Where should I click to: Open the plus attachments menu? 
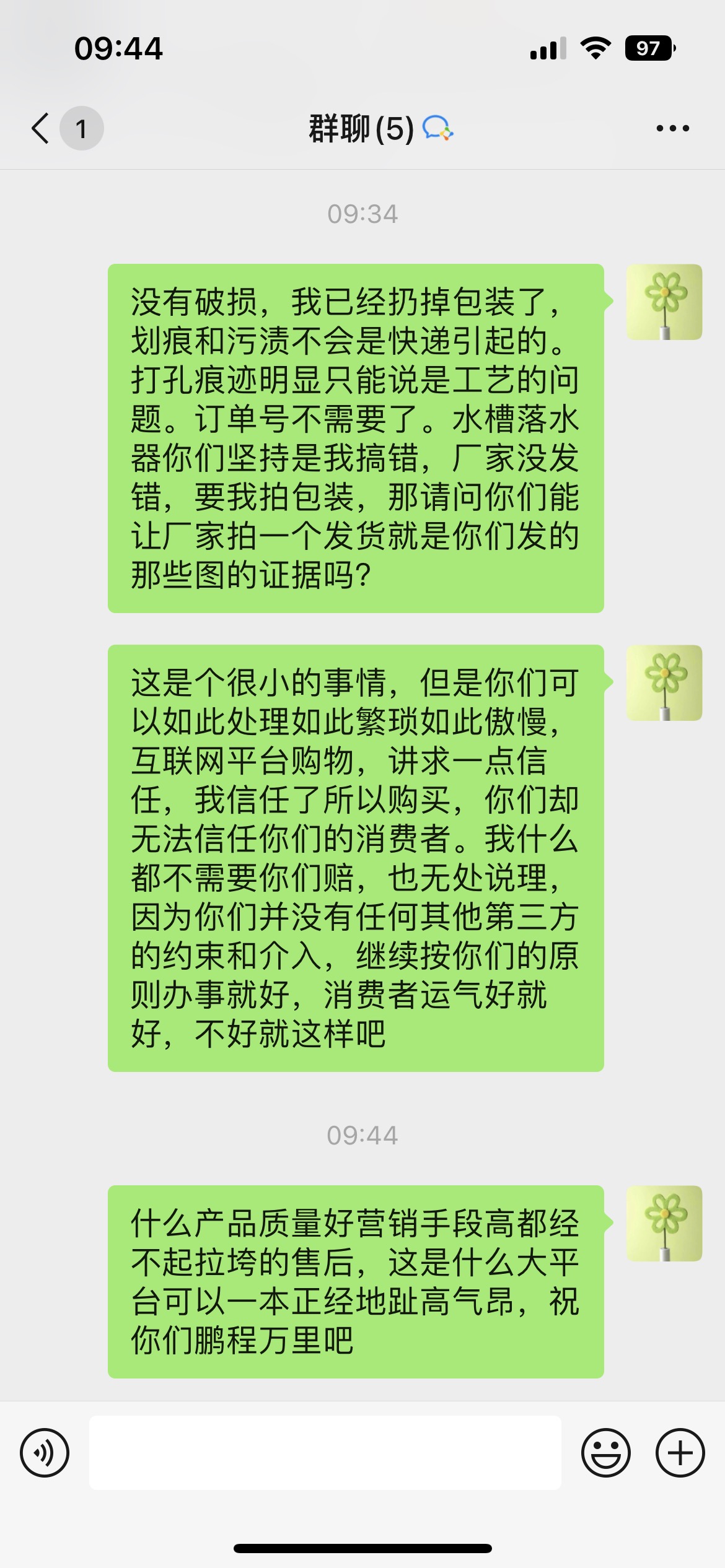click(680, 1452)
